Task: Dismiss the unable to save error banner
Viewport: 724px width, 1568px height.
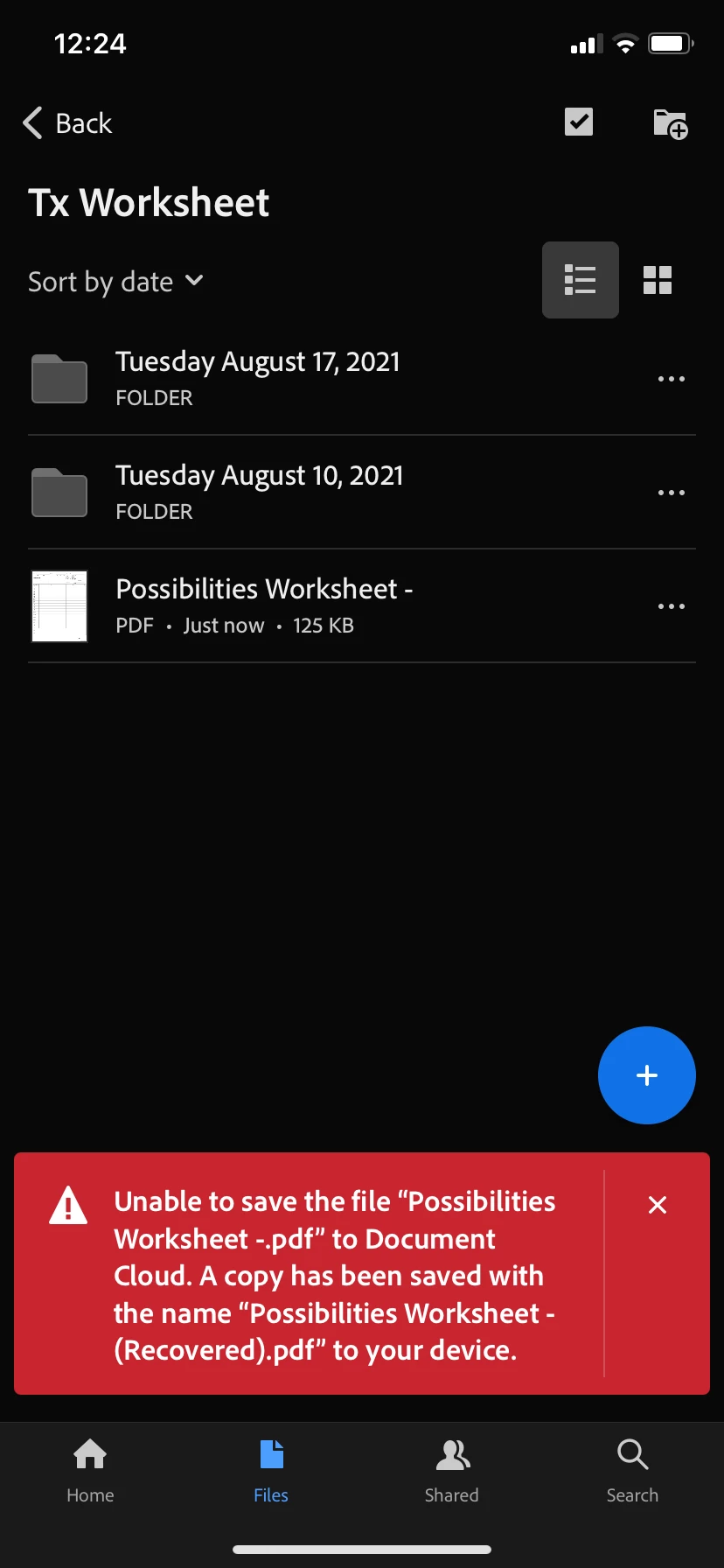Action: (658, 1205)
